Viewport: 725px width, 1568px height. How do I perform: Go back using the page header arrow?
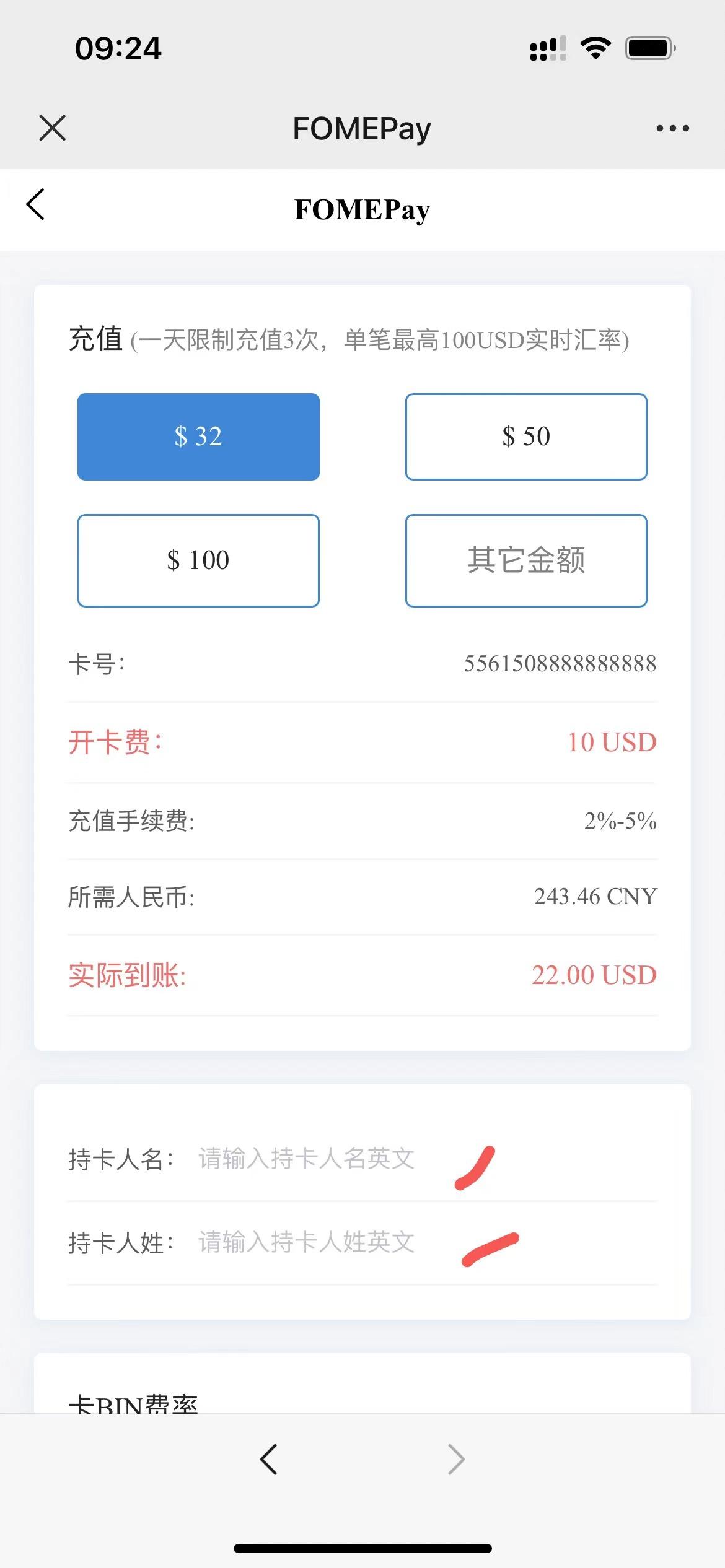pyautogui.click(x=36, y=204)
